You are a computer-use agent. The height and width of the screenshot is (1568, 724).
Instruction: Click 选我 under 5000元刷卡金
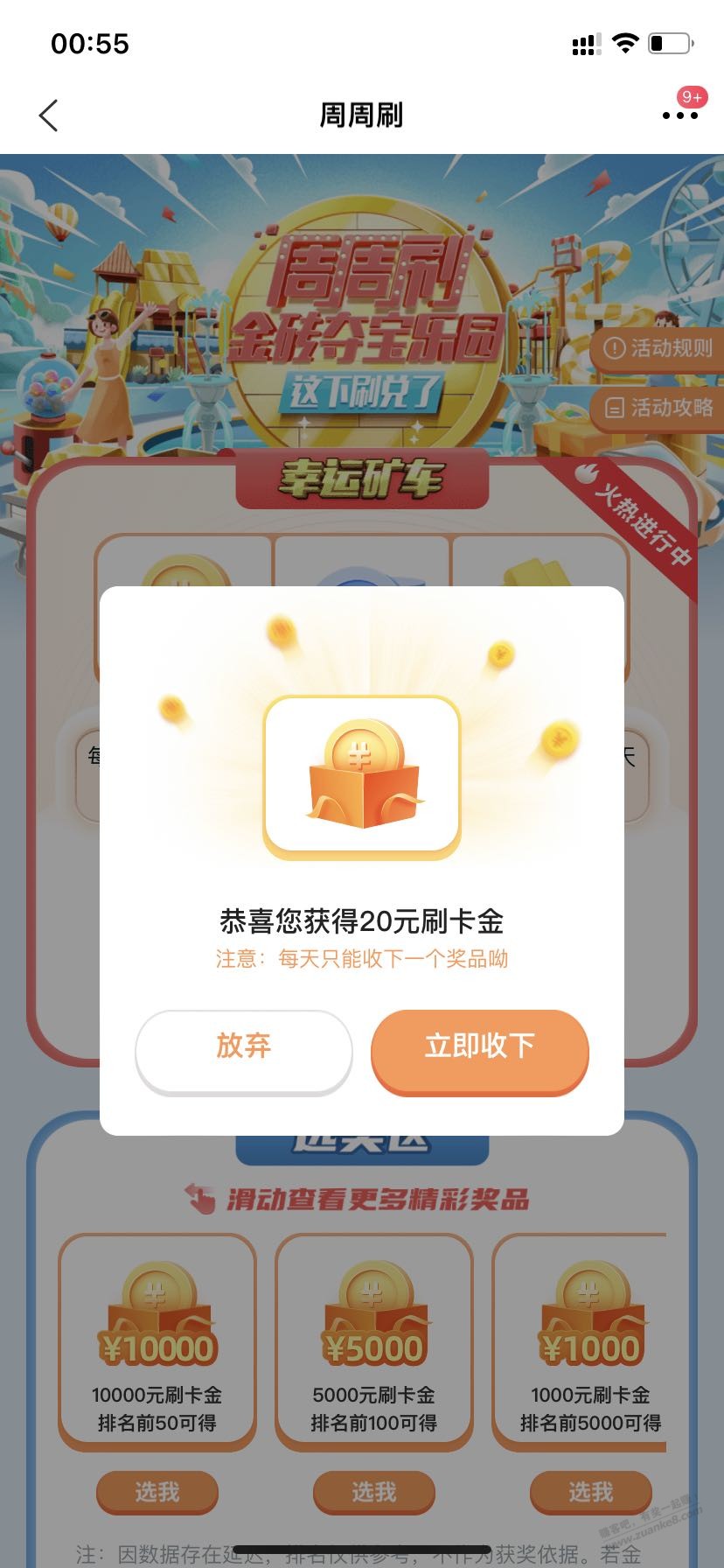tap(373, 1492)
